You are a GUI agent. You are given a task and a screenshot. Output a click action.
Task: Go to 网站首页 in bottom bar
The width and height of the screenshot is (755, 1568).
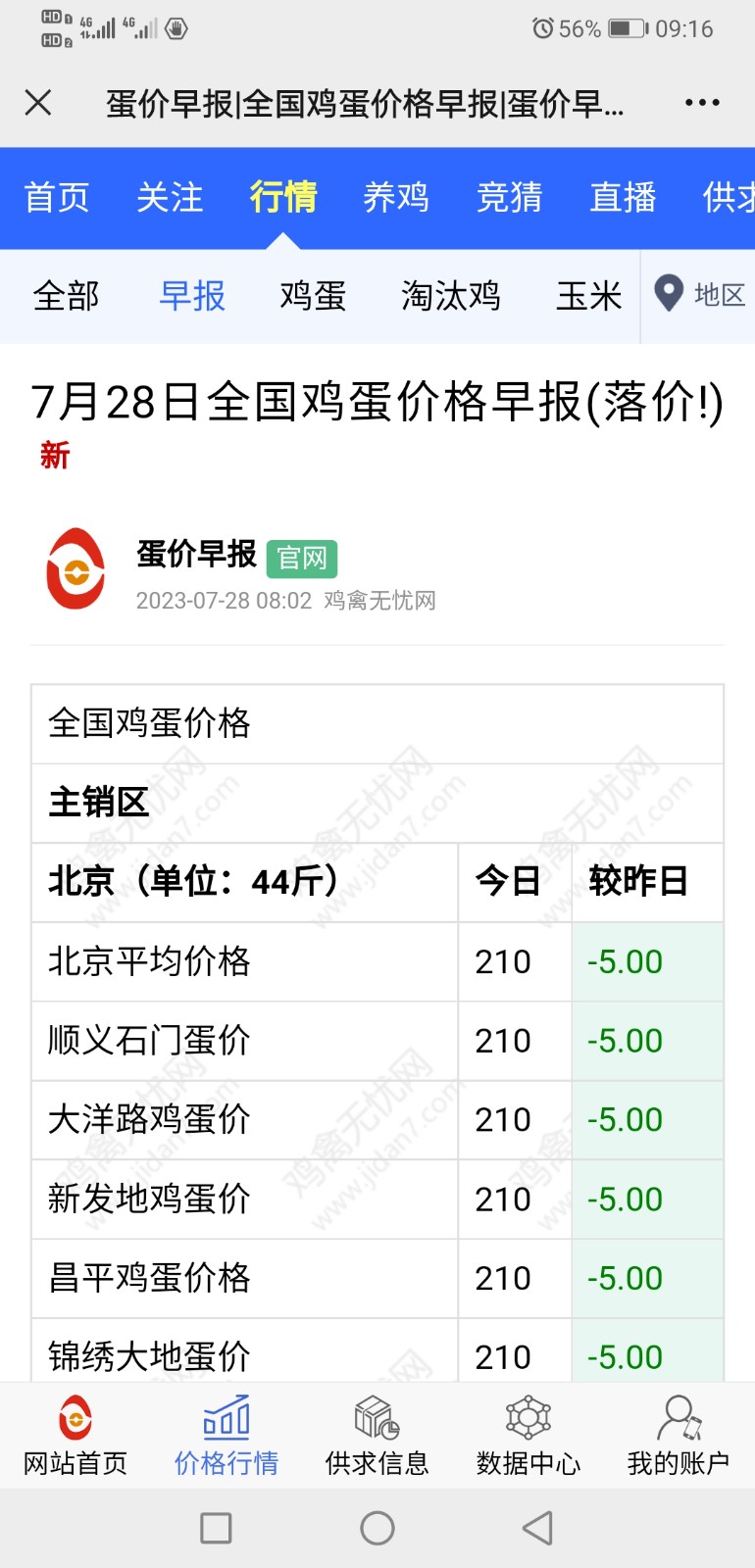pos(75,1437)
